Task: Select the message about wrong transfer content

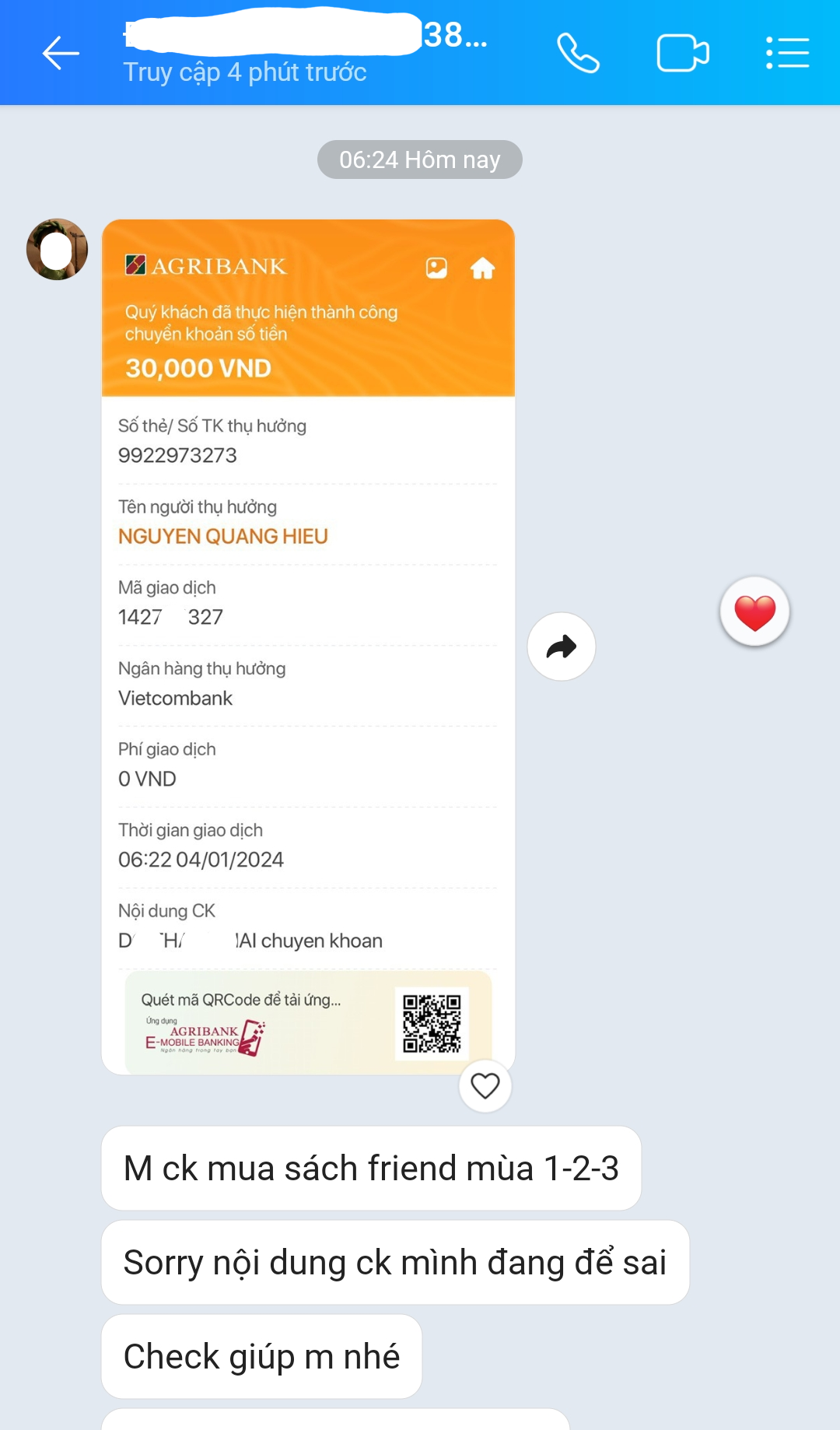Action: [394, 1262]
